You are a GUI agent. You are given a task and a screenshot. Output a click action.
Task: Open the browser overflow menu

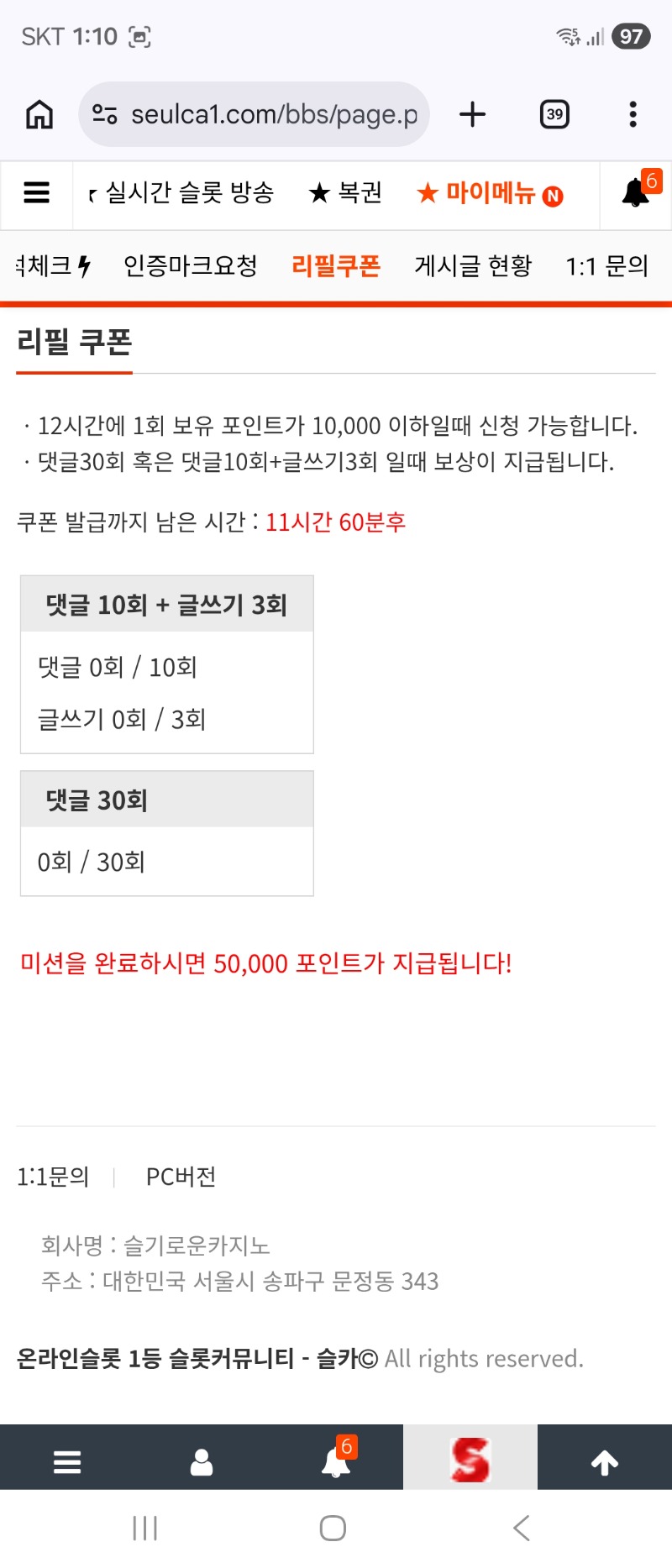[x=633, y=114]
